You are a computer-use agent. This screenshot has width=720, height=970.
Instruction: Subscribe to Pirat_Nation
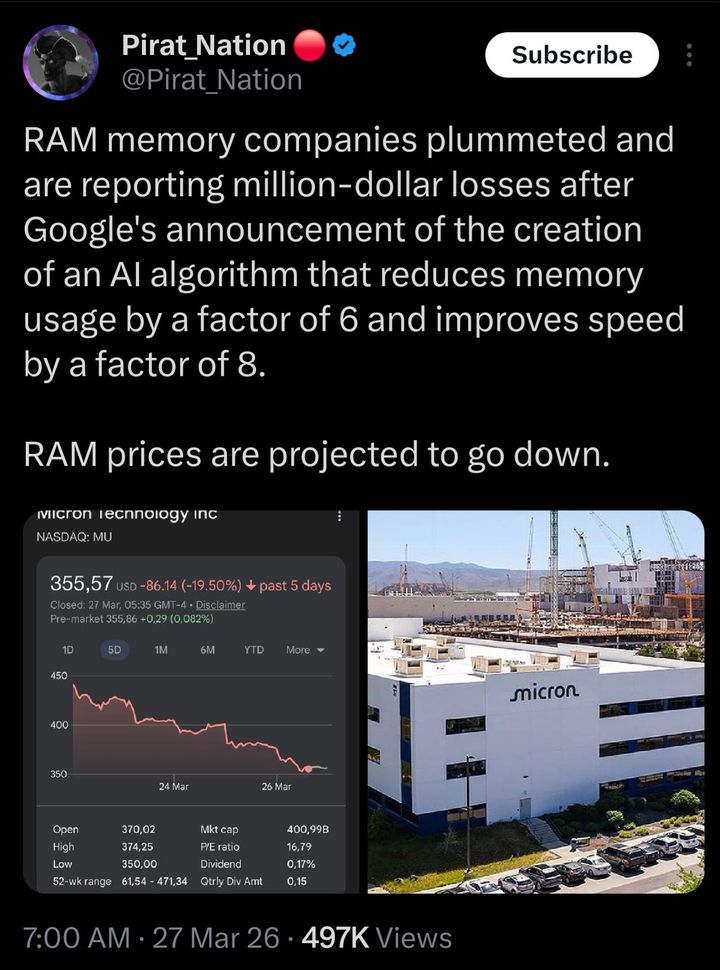tap(571, 55)
